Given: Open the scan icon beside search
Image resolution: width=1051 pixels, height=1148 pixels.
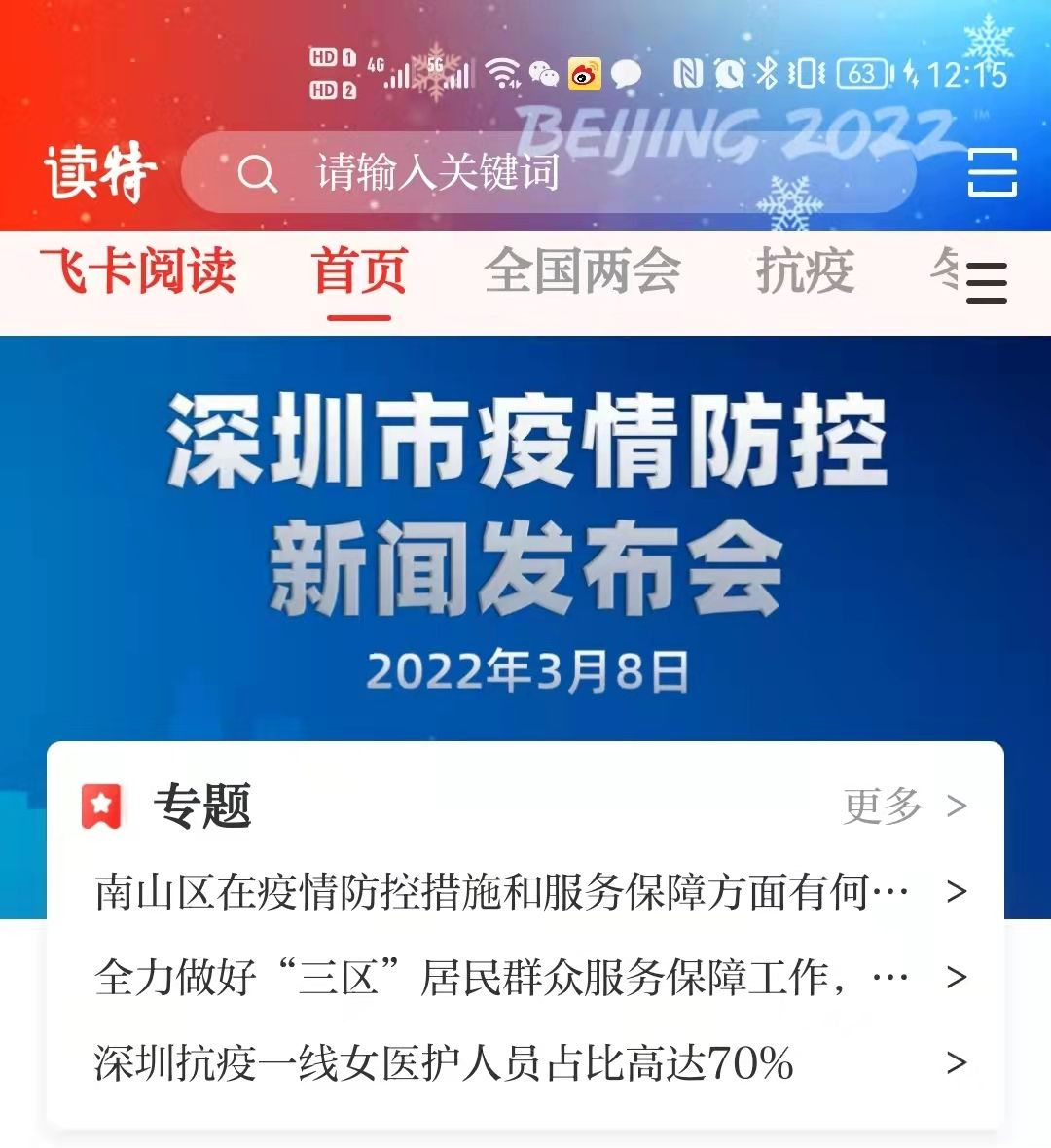Looking at the screenshot, I should pos(992,173).
